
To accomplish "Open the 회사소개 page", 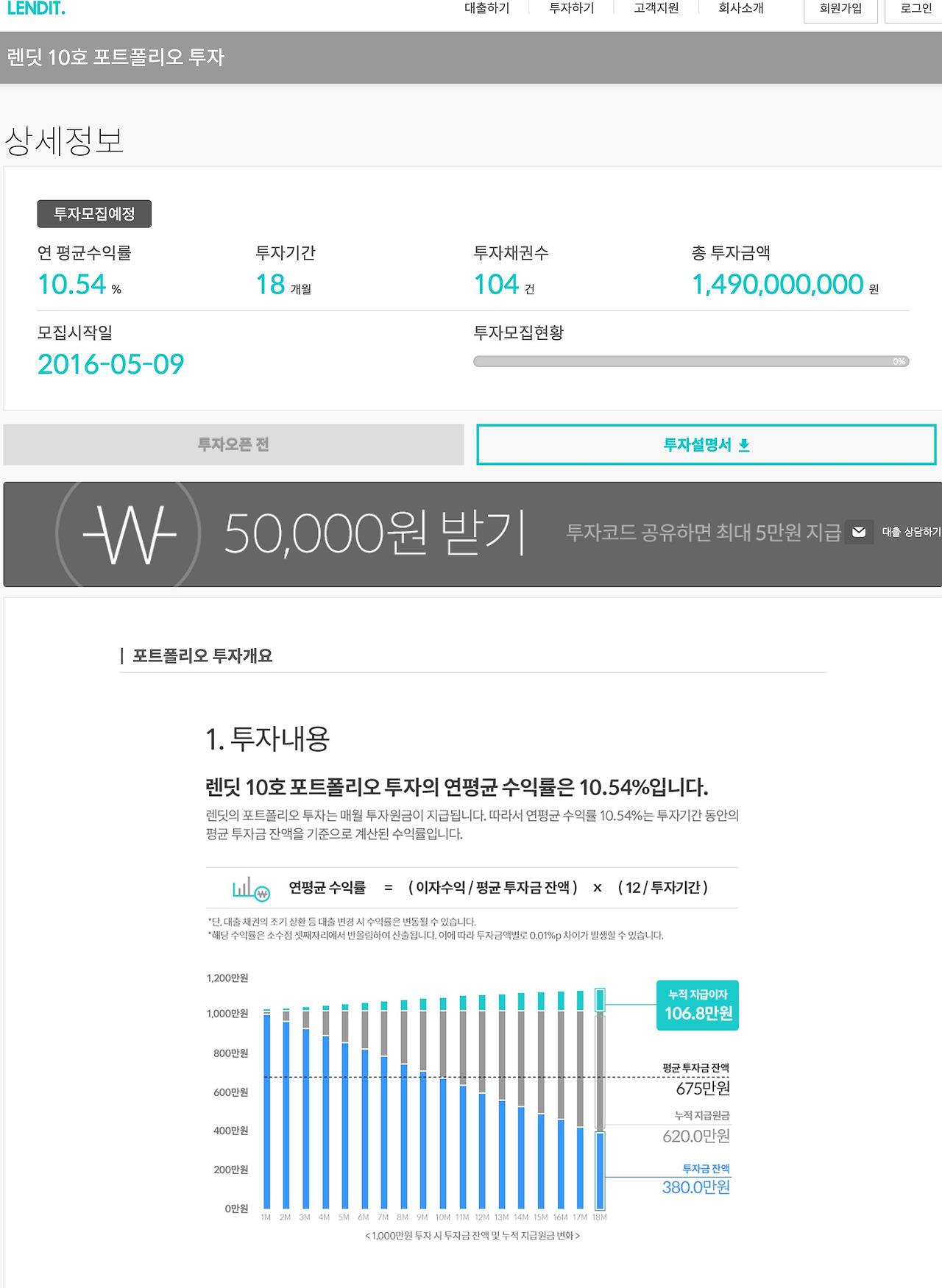I will 740,8.
